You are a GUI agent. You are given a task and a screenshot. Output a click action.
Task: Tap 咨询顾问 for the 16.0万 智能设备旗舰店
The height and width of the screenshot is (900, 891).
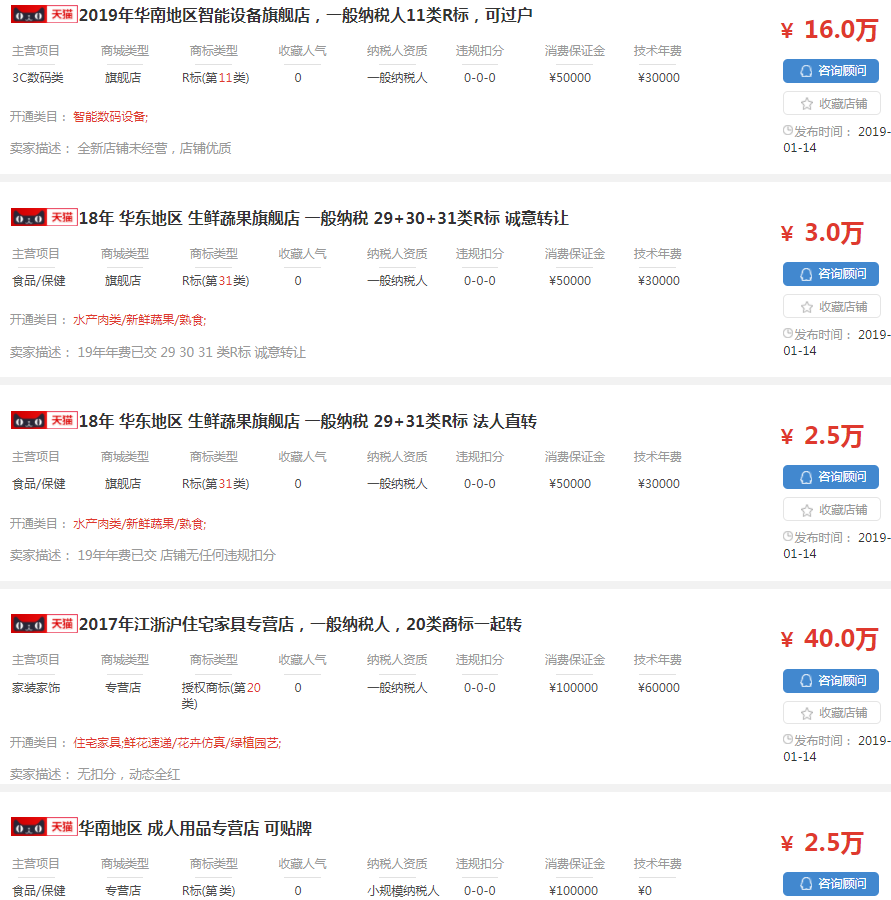831,70
